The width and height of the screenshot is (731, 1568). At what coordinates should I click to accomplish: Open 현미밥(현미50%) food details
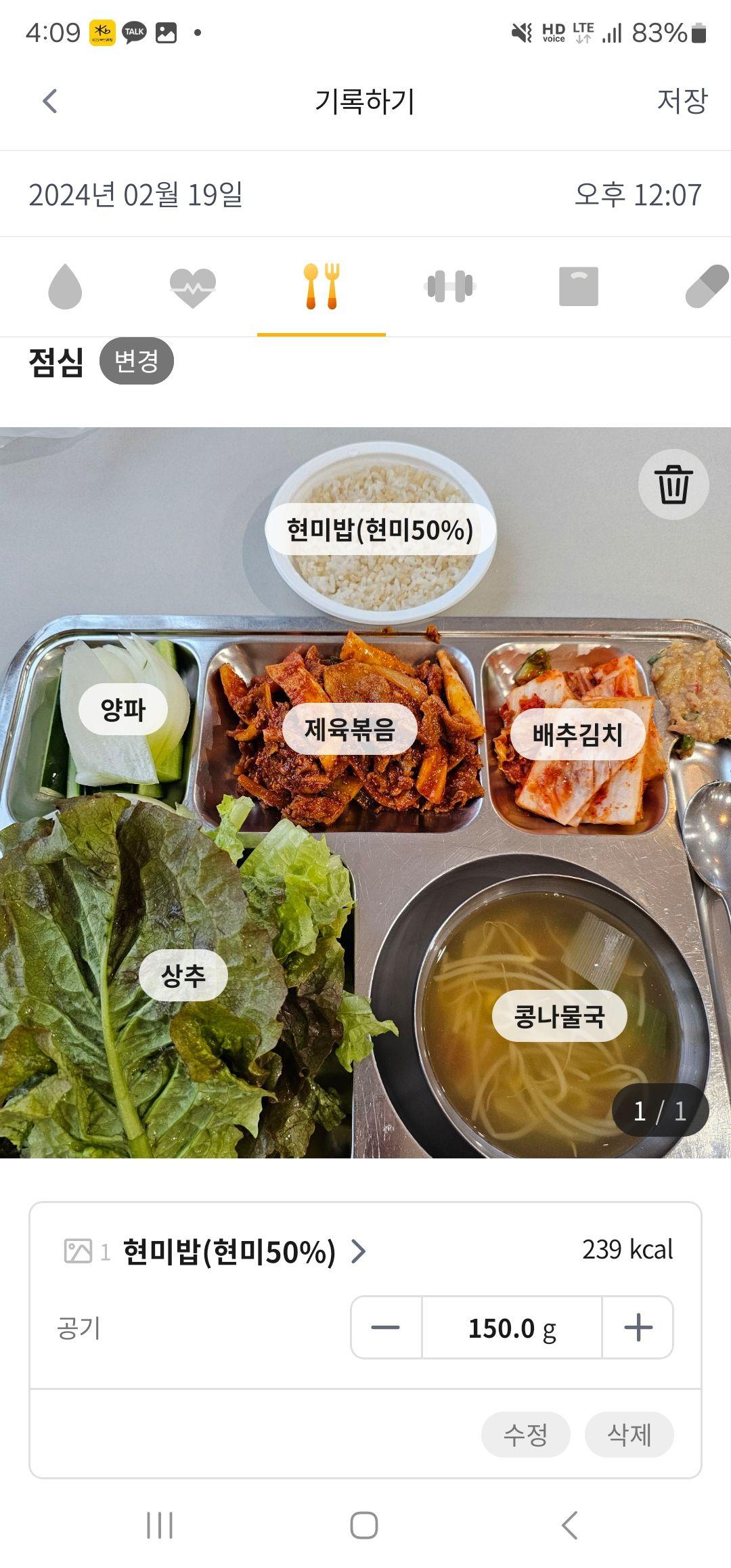(244, 1252)
